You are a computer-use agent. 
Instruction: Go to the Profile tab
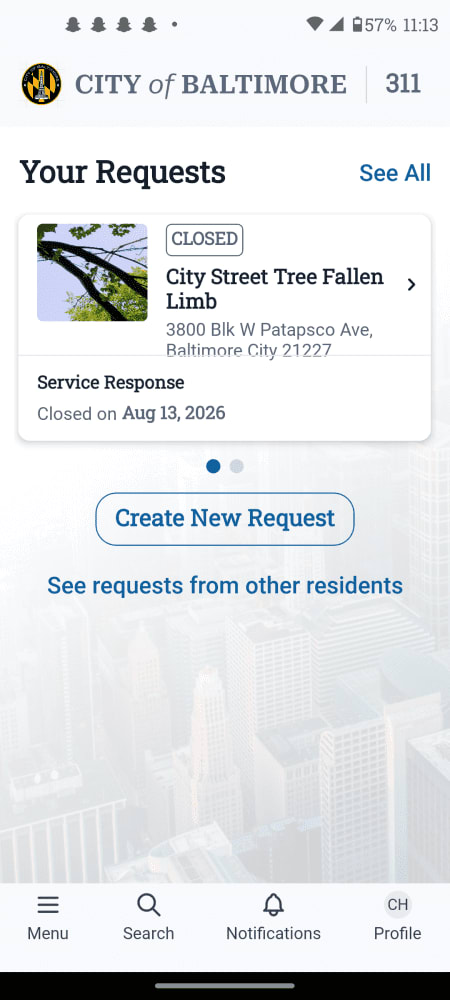(398, 918)
